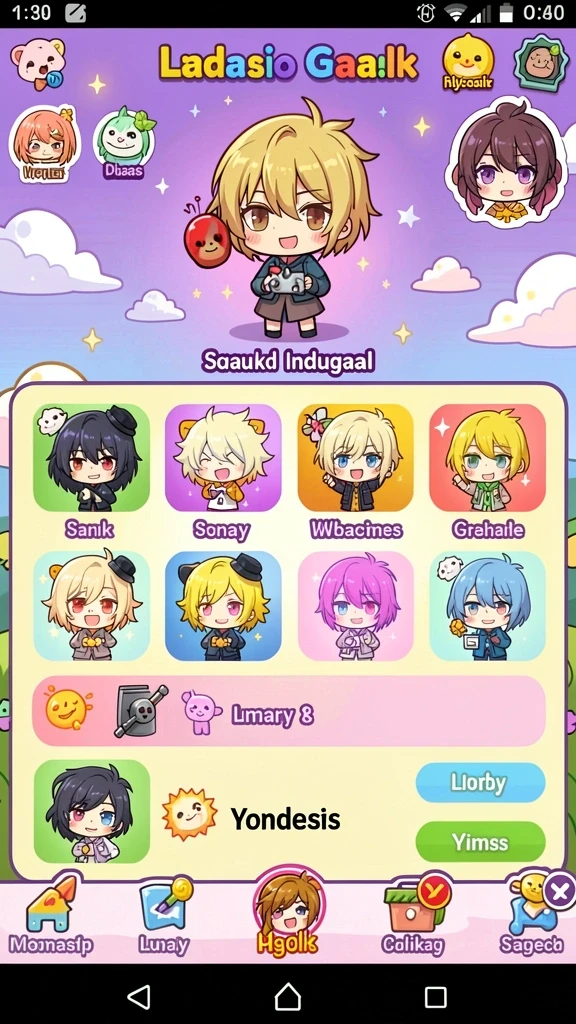Tap the Llorby button
The height and width of the screenshot is (1024, 576).
coord(480,782)
